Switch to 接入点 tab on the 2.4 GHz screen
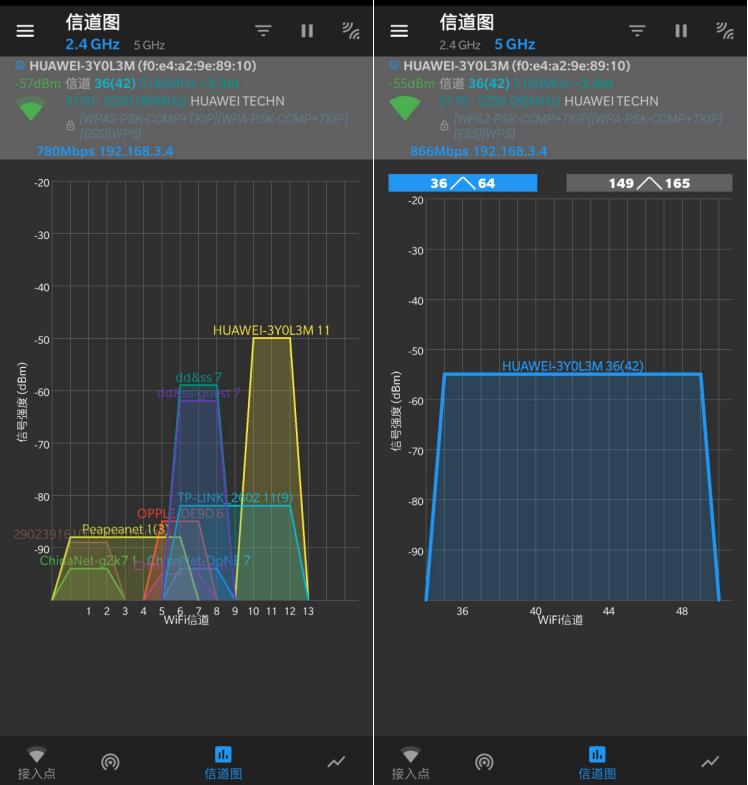This screenshot has height=785, width=748. click(x=37, y=762)
